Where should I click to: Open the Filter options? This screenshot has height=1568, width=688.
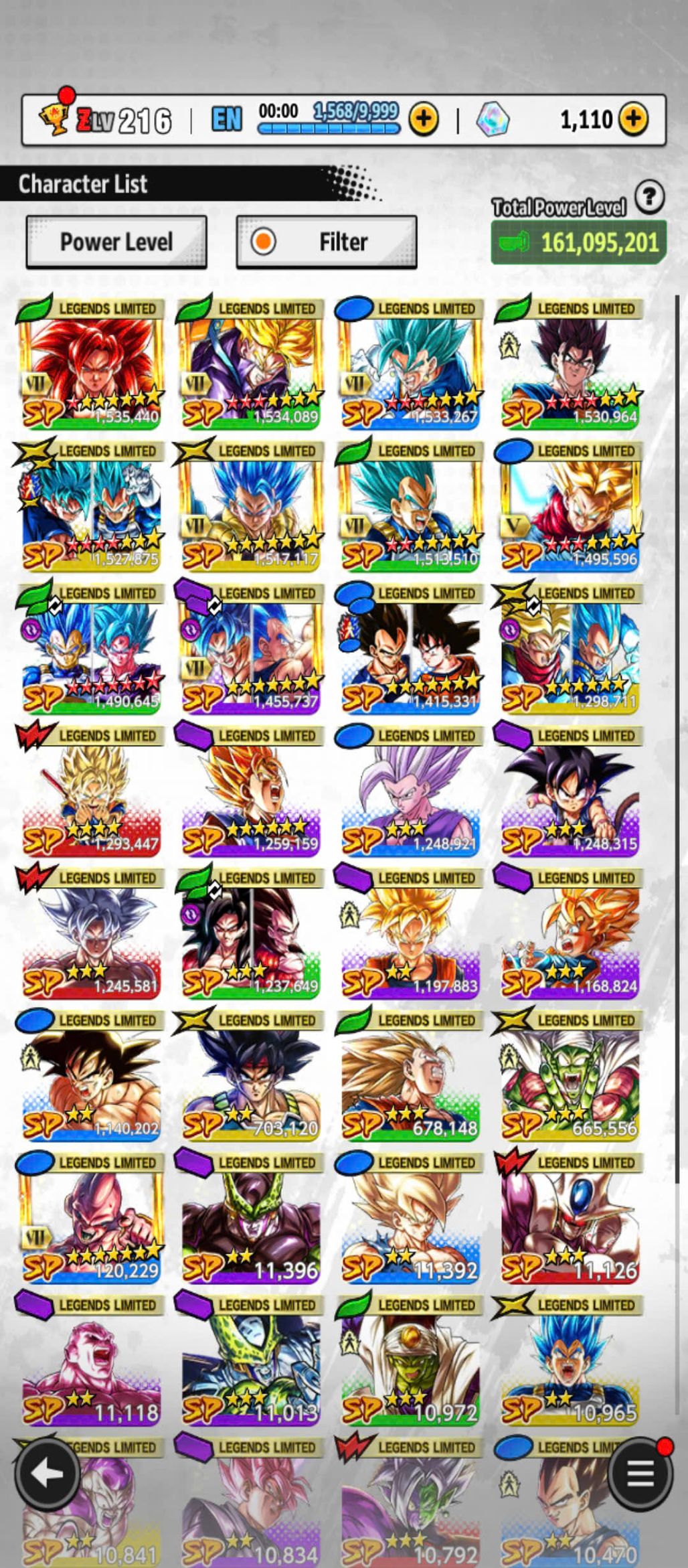pos(326,242)
